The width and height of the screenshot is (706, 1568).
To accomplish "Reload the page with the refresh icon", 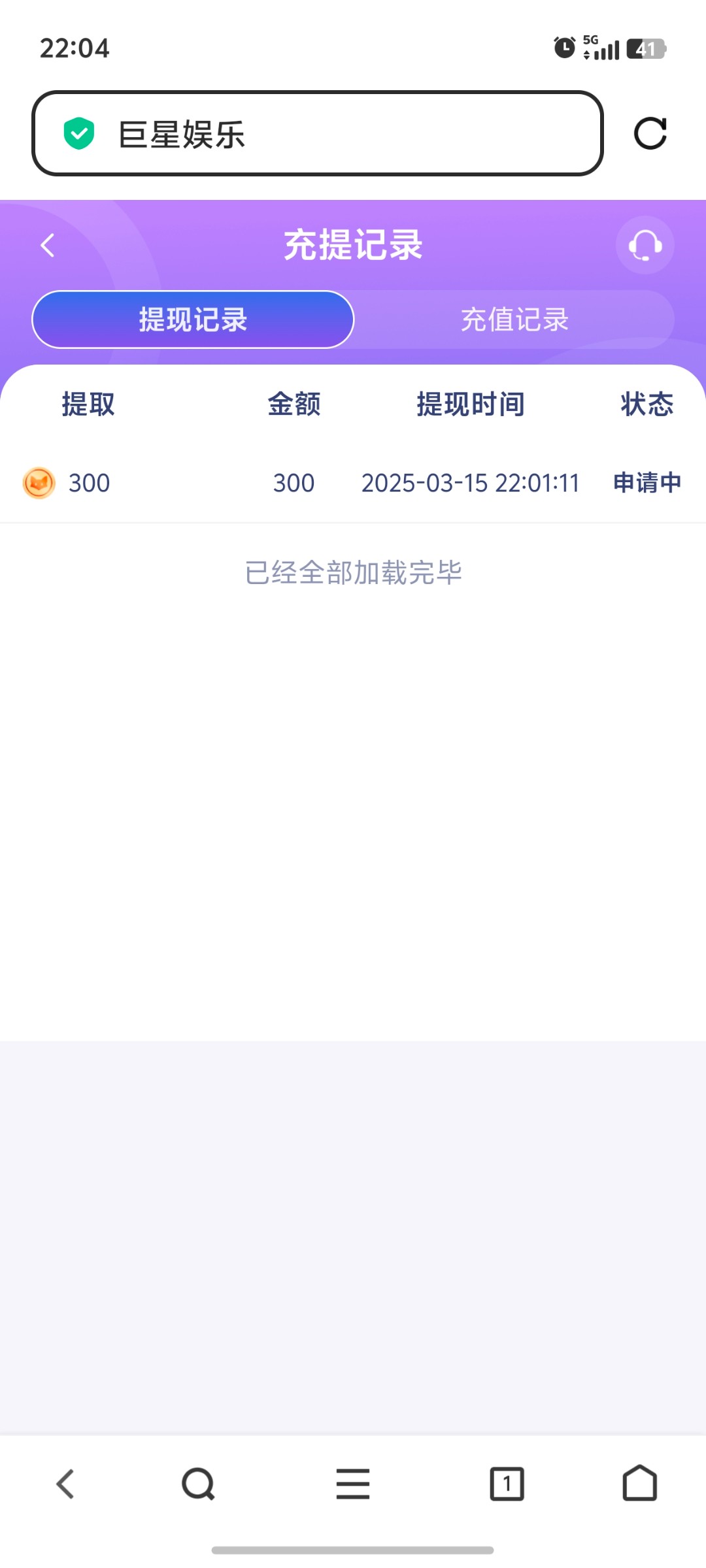I will 650,134.
